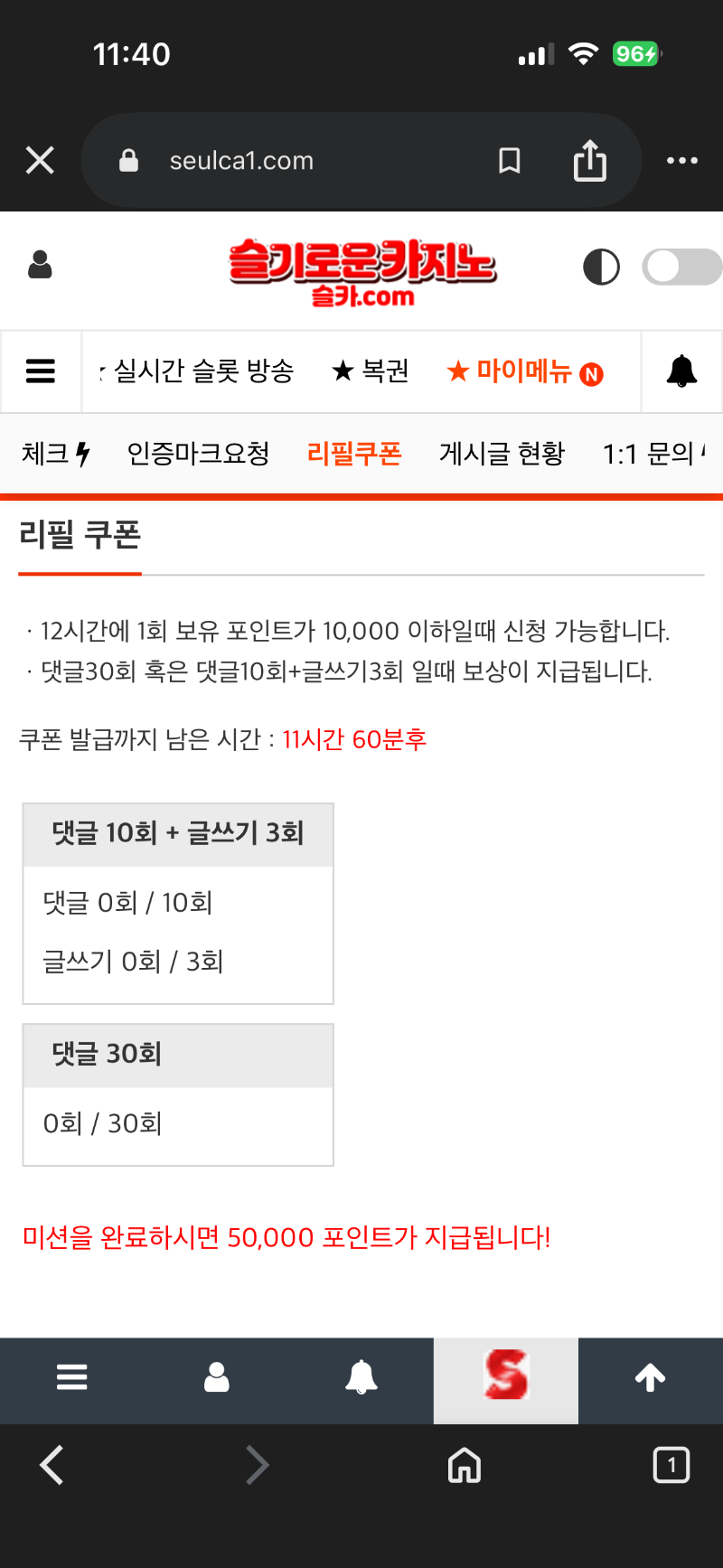
Task: Select the 리필쿠폰 tab
Action: coord(354,454)
